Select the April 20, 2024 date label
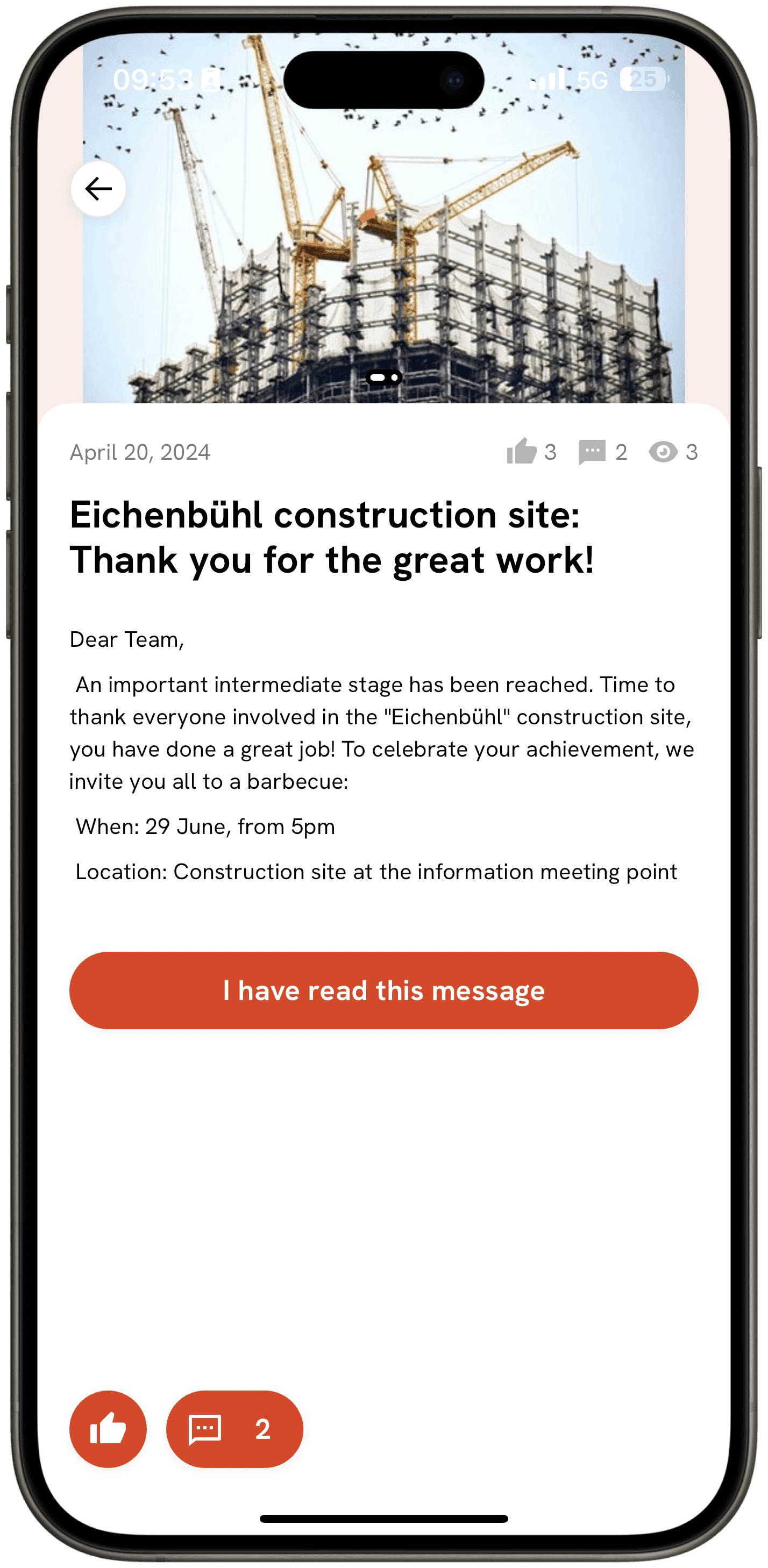The image size is (768, 1568). pos(139,452)
